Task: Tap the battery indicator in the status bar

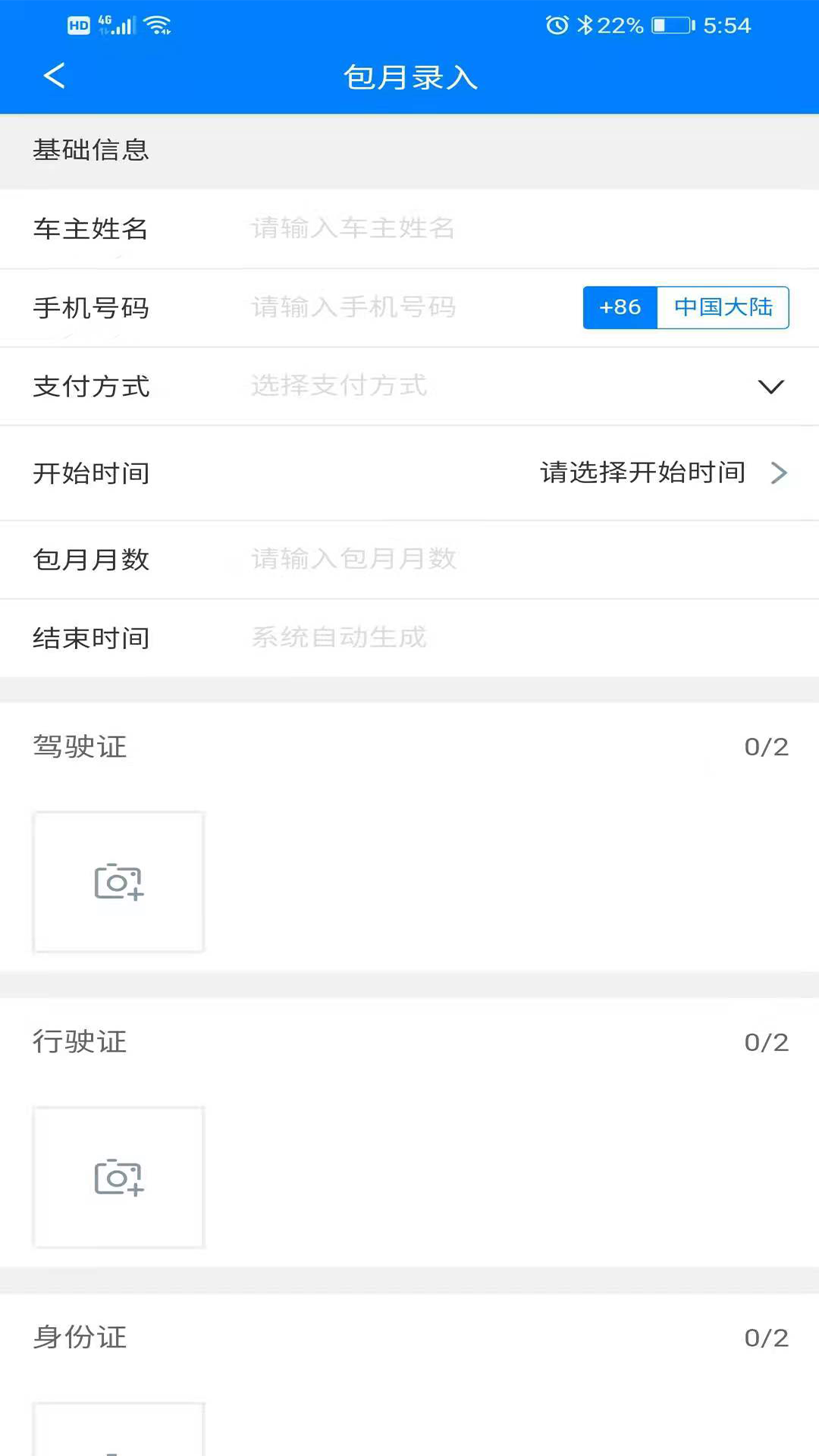Action: coord(669,24)
